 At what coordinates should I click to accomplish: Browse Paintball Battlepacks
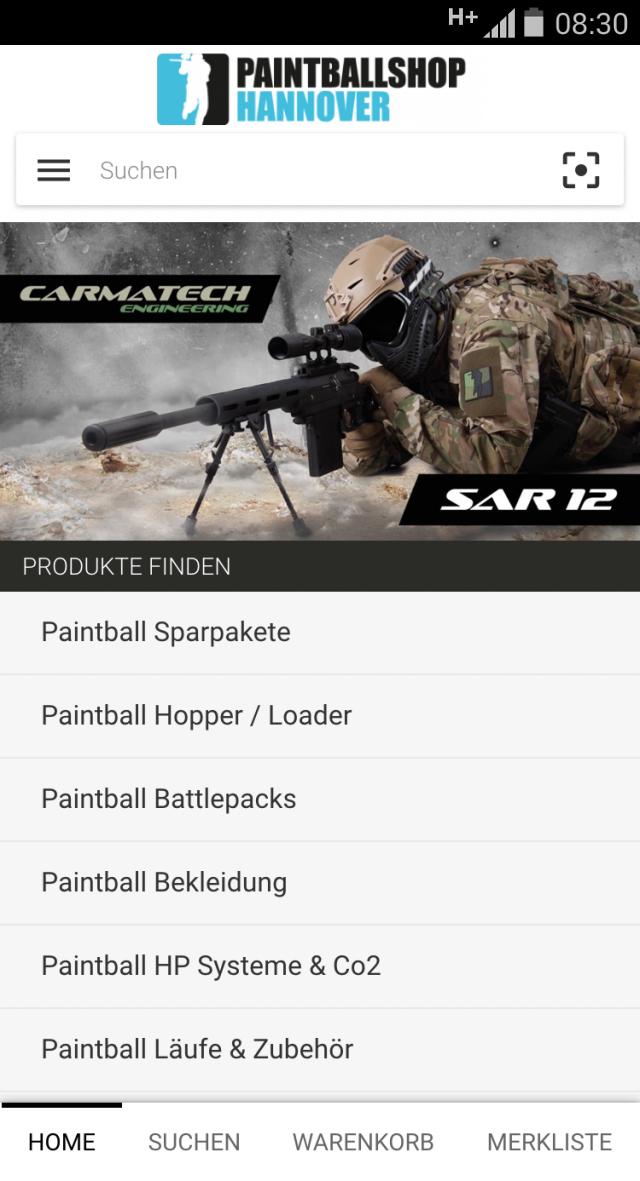pos(320,800)
